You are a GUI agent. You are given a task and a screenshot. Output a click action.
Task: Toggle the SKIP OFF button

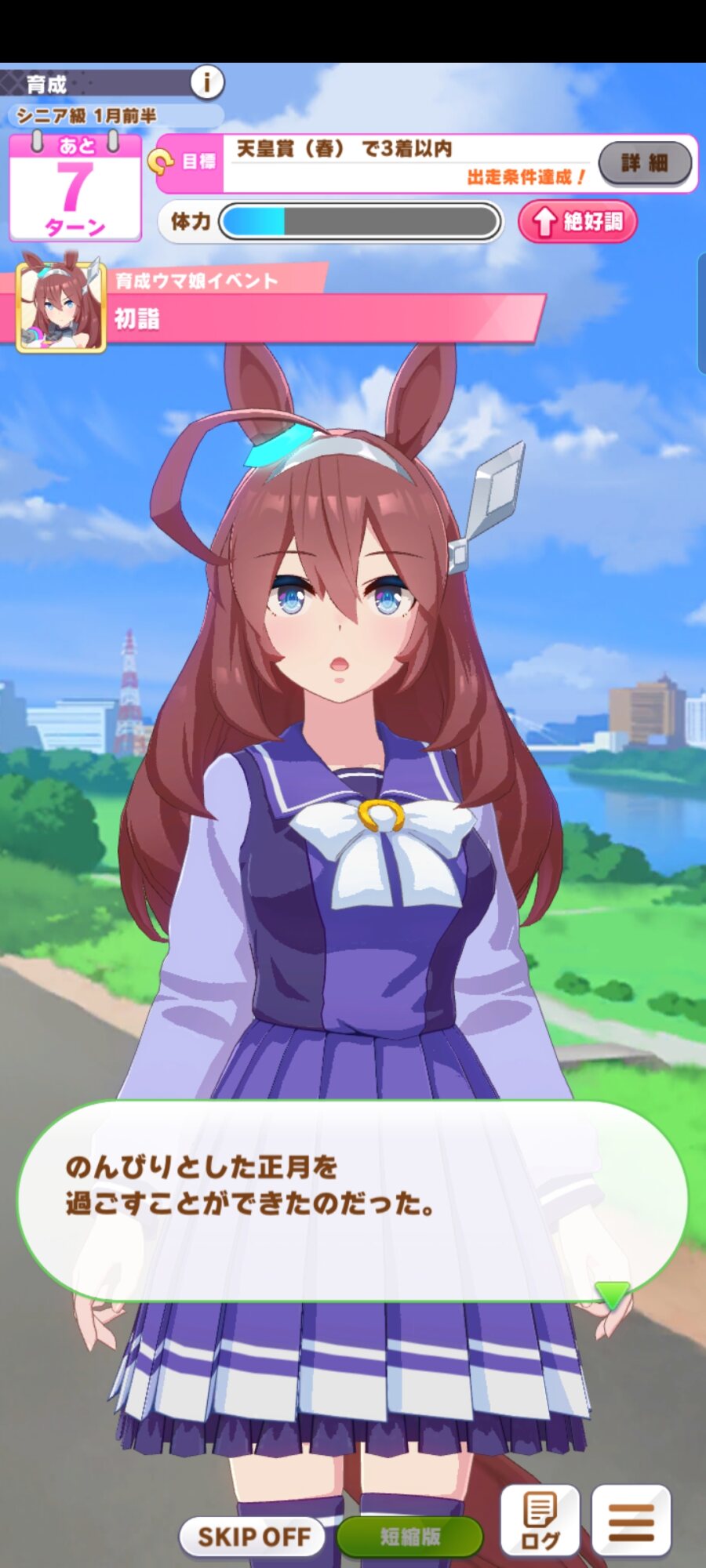tap(253, 1536)
